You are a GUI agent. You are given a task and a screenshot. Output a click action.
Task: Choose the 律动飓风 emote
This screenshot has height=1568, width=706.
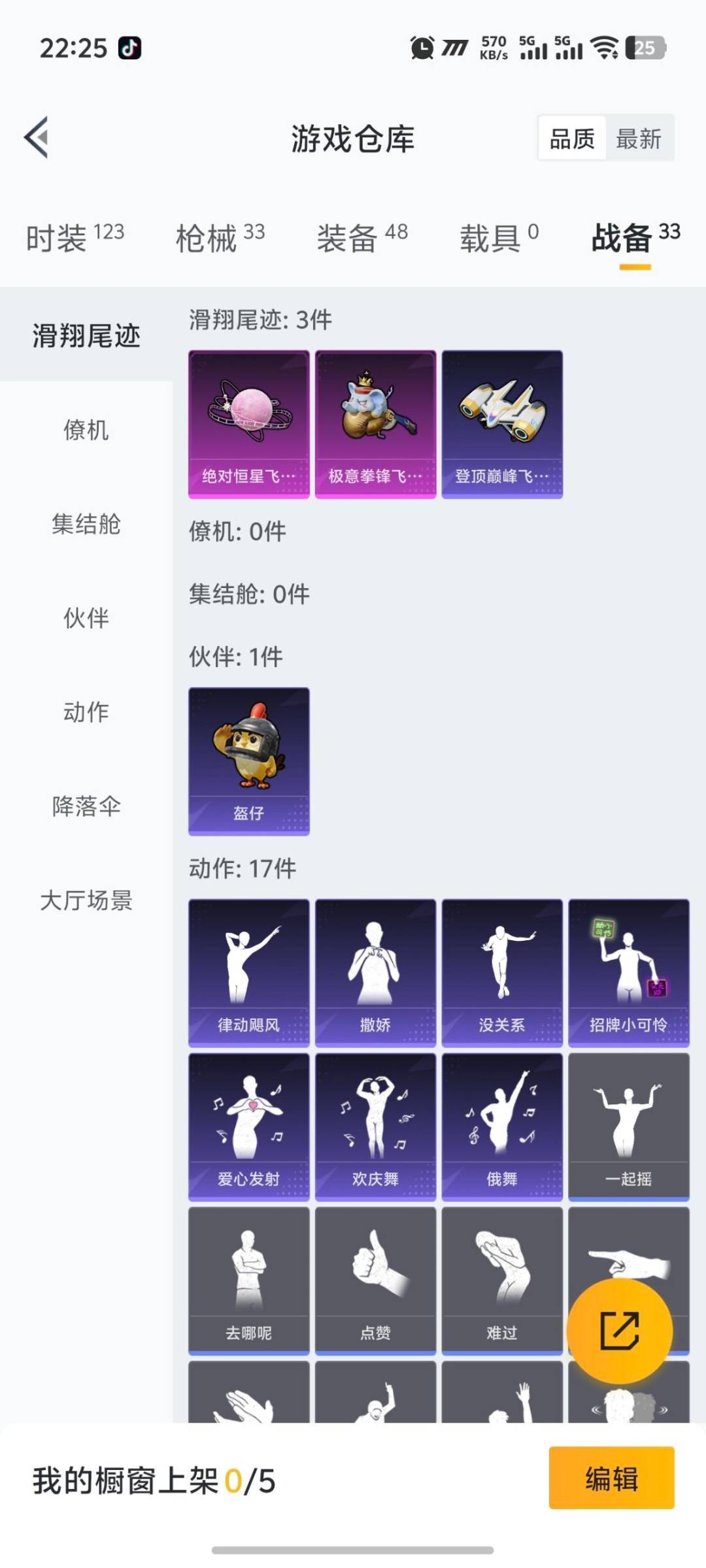pyautogui.click(x=248, y=972)
